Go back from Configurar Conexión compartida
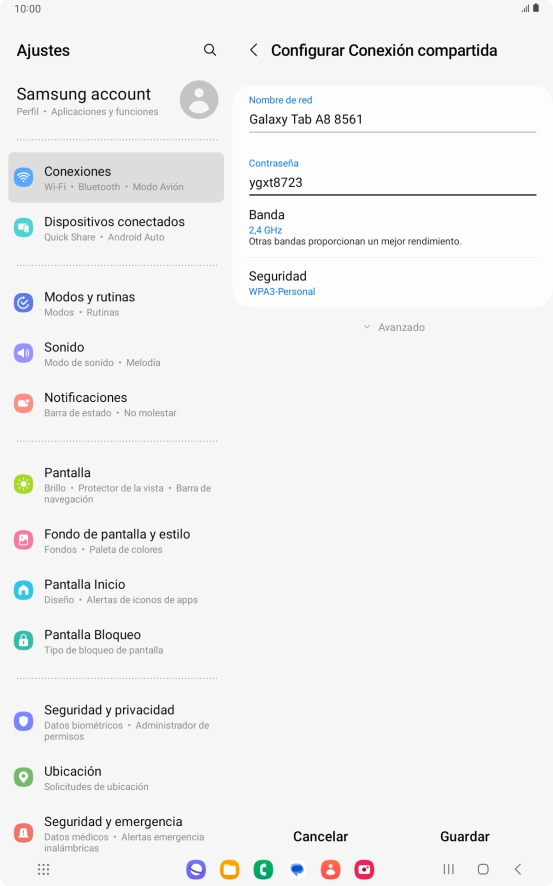This screenshot has width=553, height=886. coord(254,50)
